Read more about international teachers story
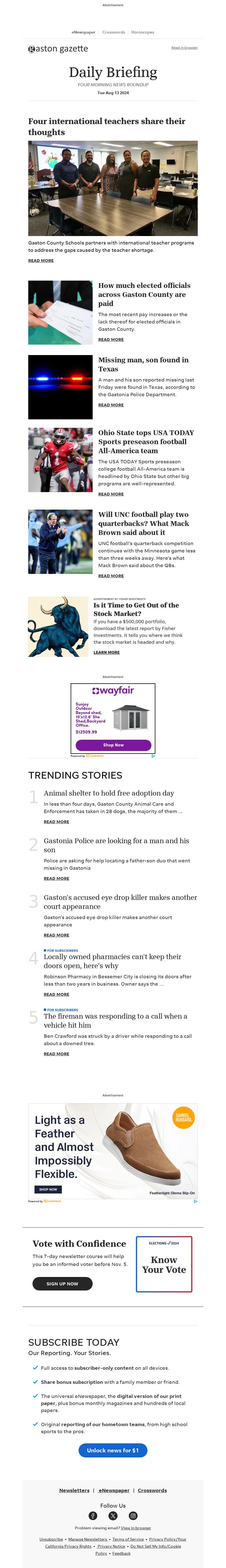The width and height of the screenshot is (226, 1568). coord(41,261)
